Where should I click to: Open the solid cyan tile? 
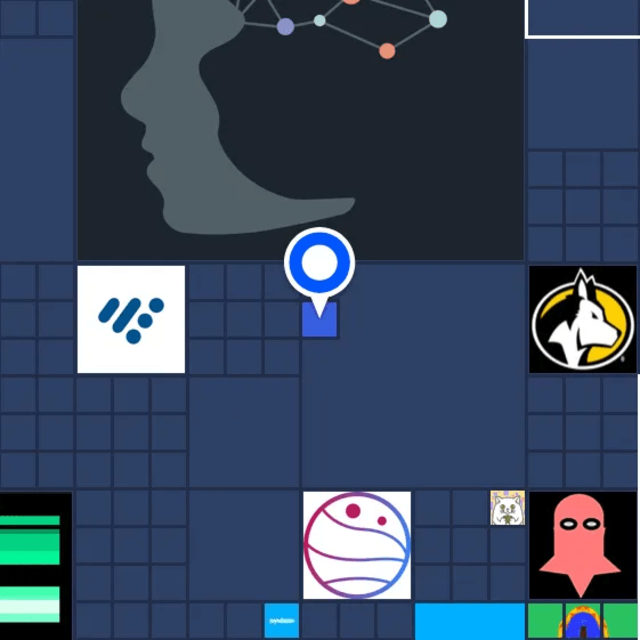coord(469,621)
